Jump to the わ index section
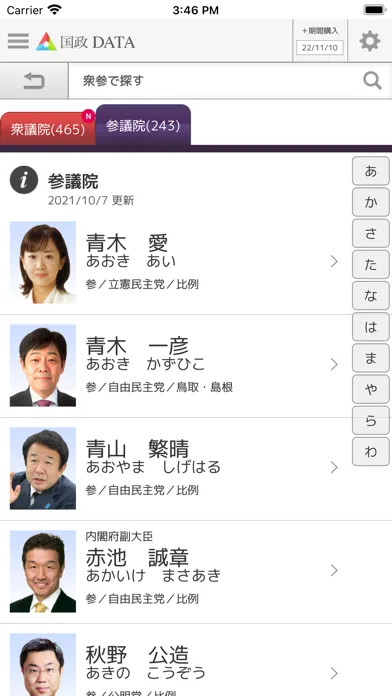 [371, 451]
